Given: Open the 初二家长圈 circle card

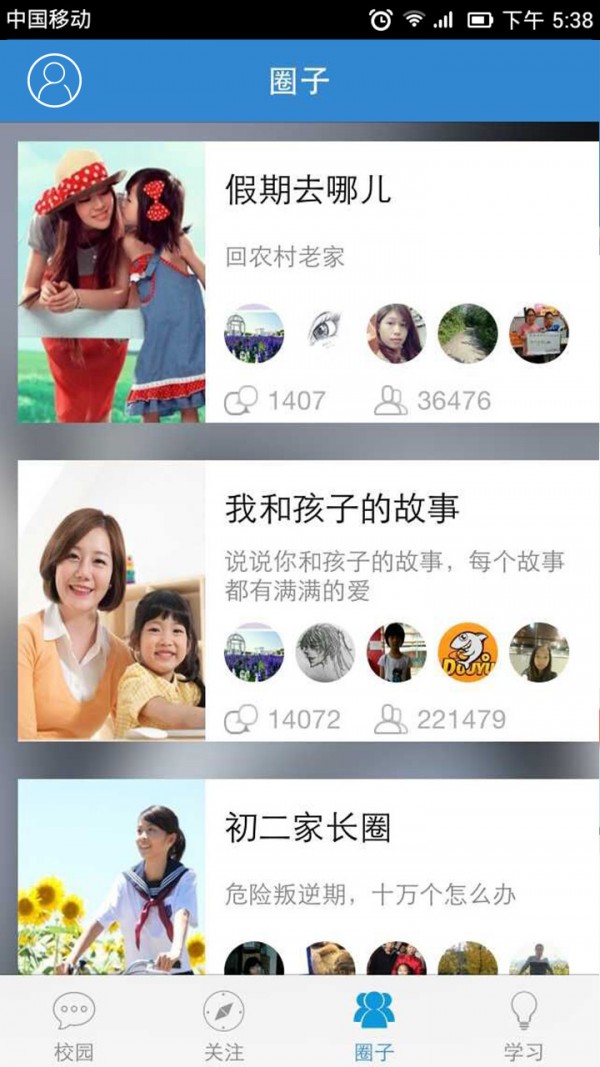Looking at the screenshot, I should (x=308, y=876).
